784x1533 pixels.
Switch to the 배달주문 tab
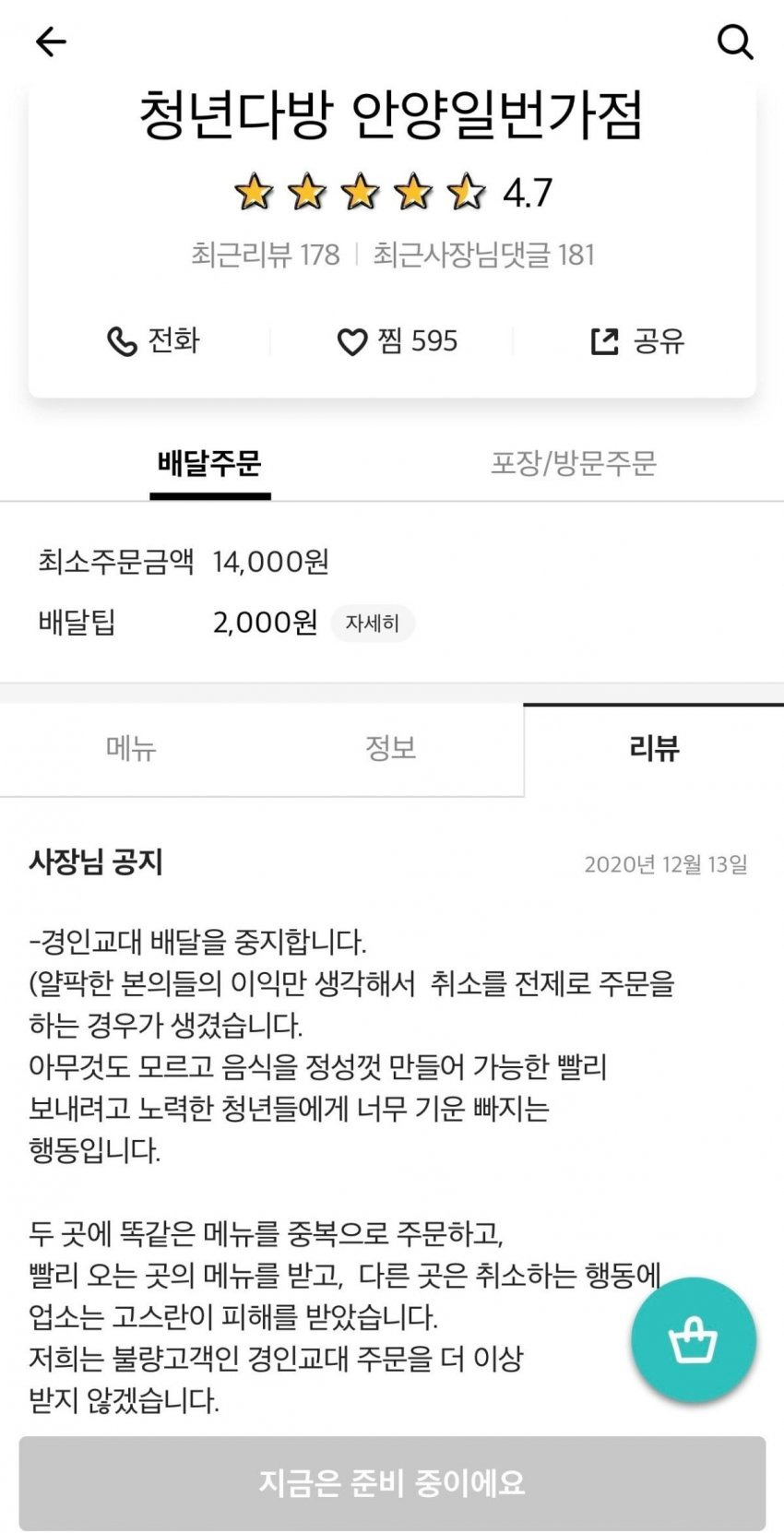click(210, 463)
